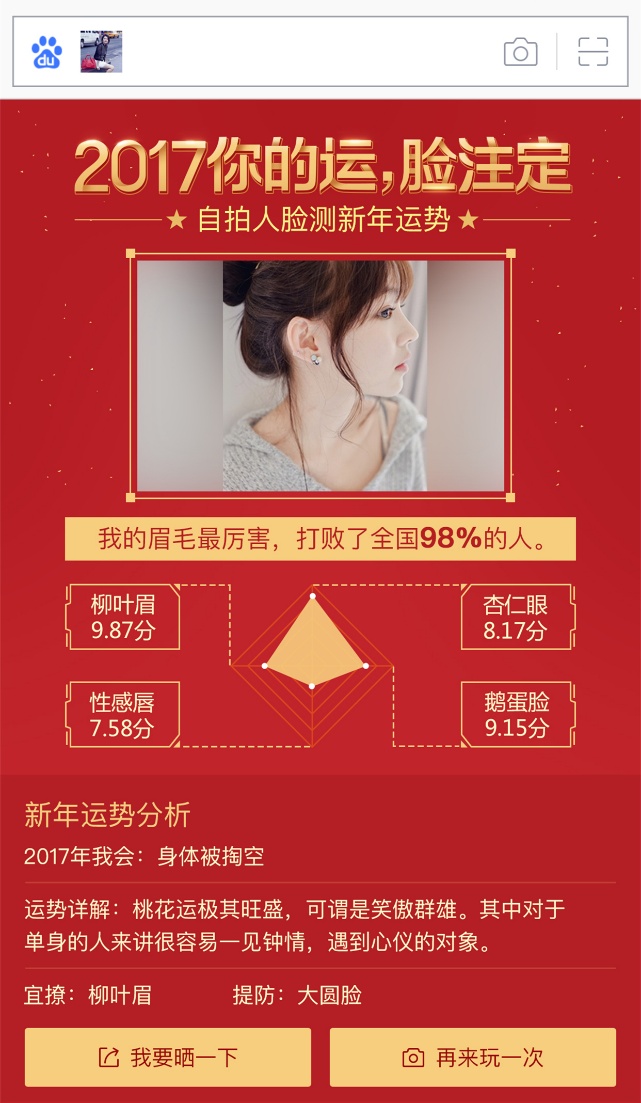Open the camera search icon
The width and height of the screenshot is (641, 1103).
coord(520,52)
